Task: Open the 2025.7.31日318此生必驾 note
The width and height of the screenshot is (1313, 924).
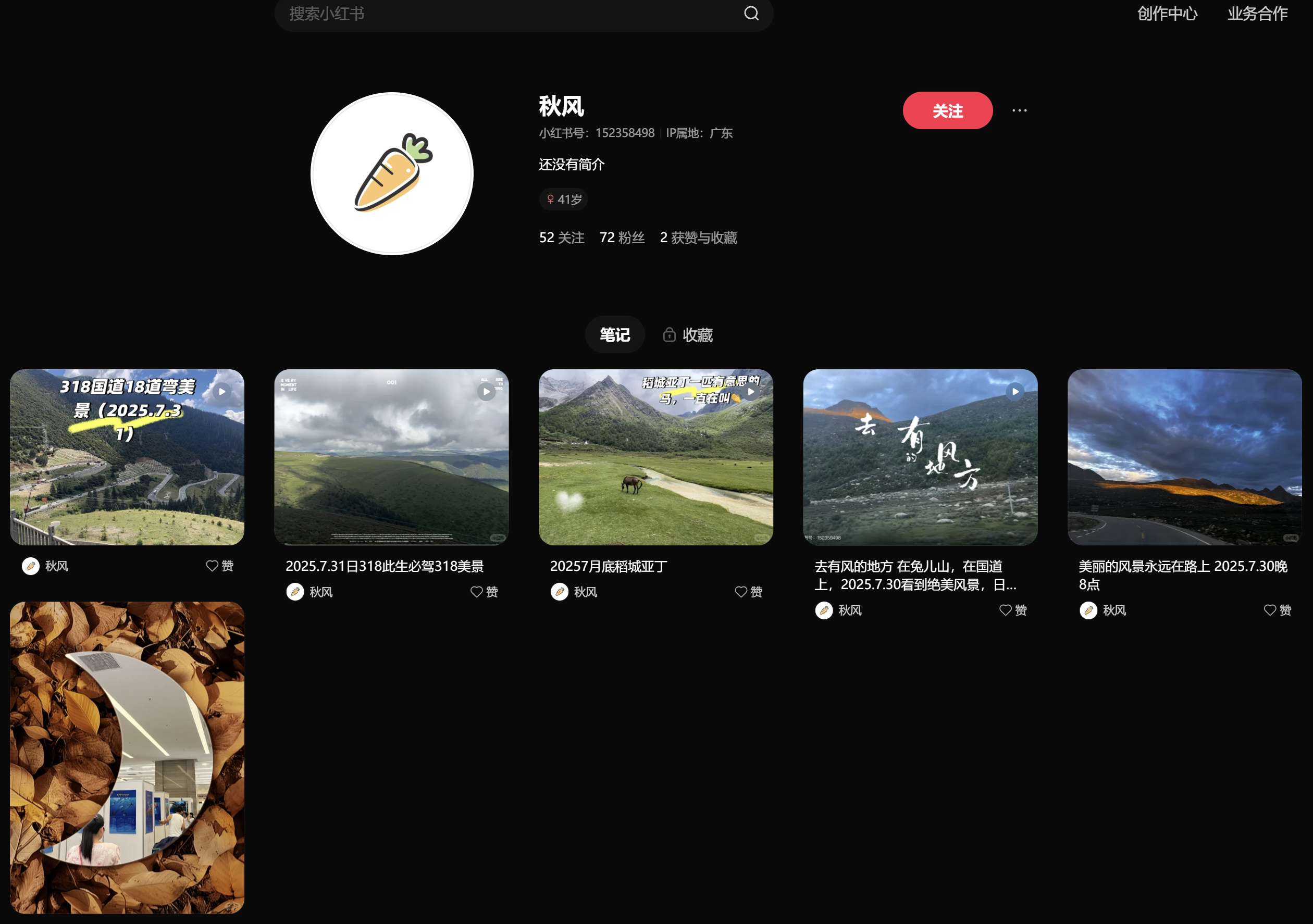Action: pyautogui.click(x=391, y=457)
